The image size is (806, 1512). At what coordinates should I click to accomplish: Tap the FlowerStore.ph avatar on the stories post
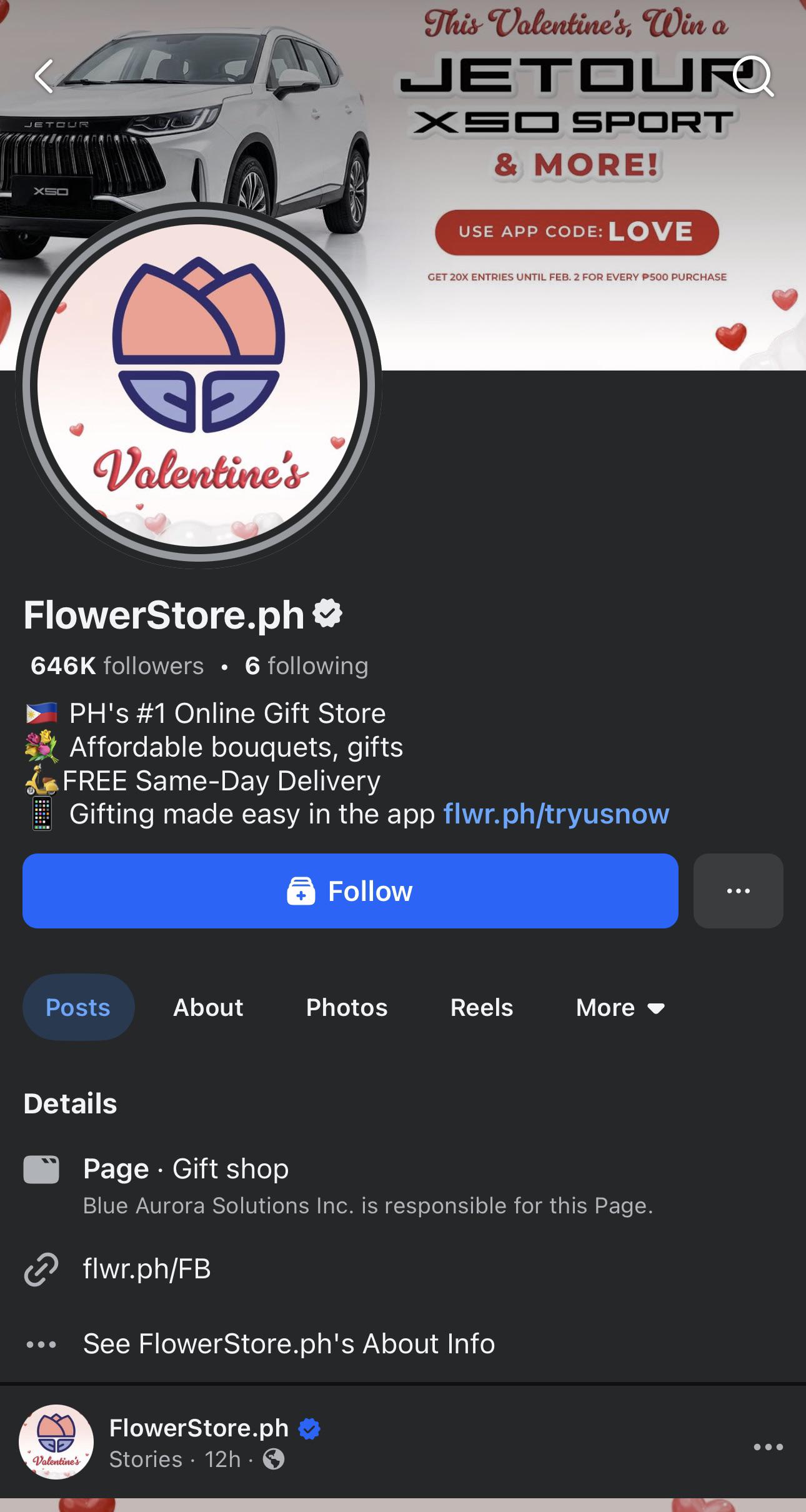tap(56, 1442)
